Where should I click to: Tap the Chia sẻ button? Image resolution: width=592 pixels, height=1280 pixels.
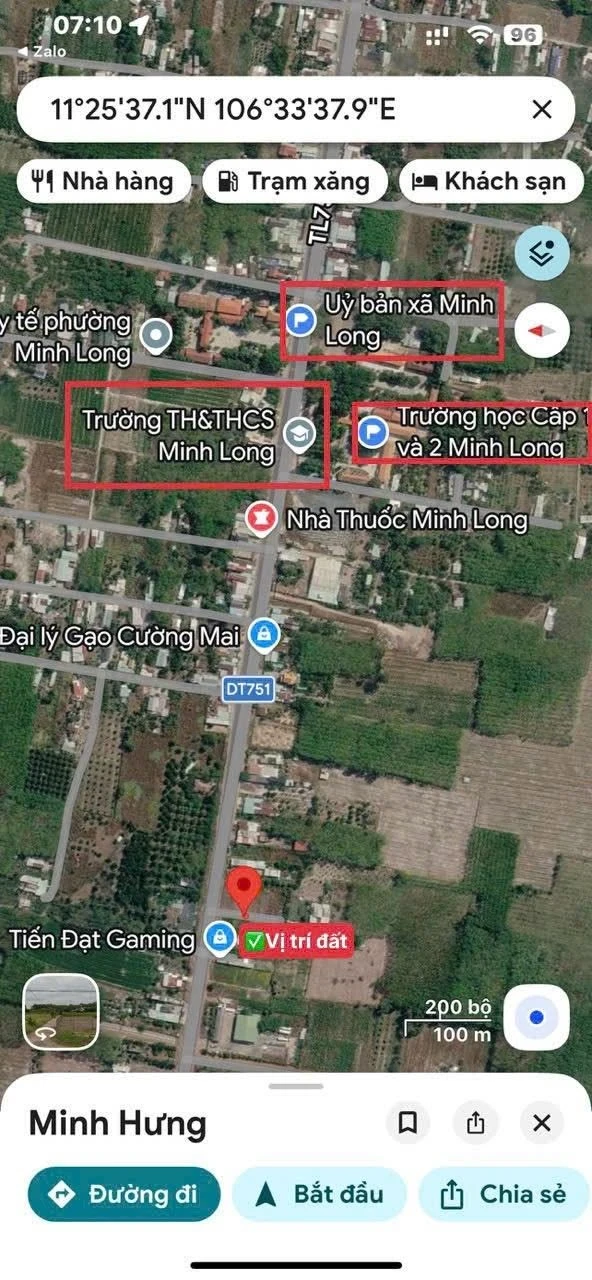[x=505, y=1194]
